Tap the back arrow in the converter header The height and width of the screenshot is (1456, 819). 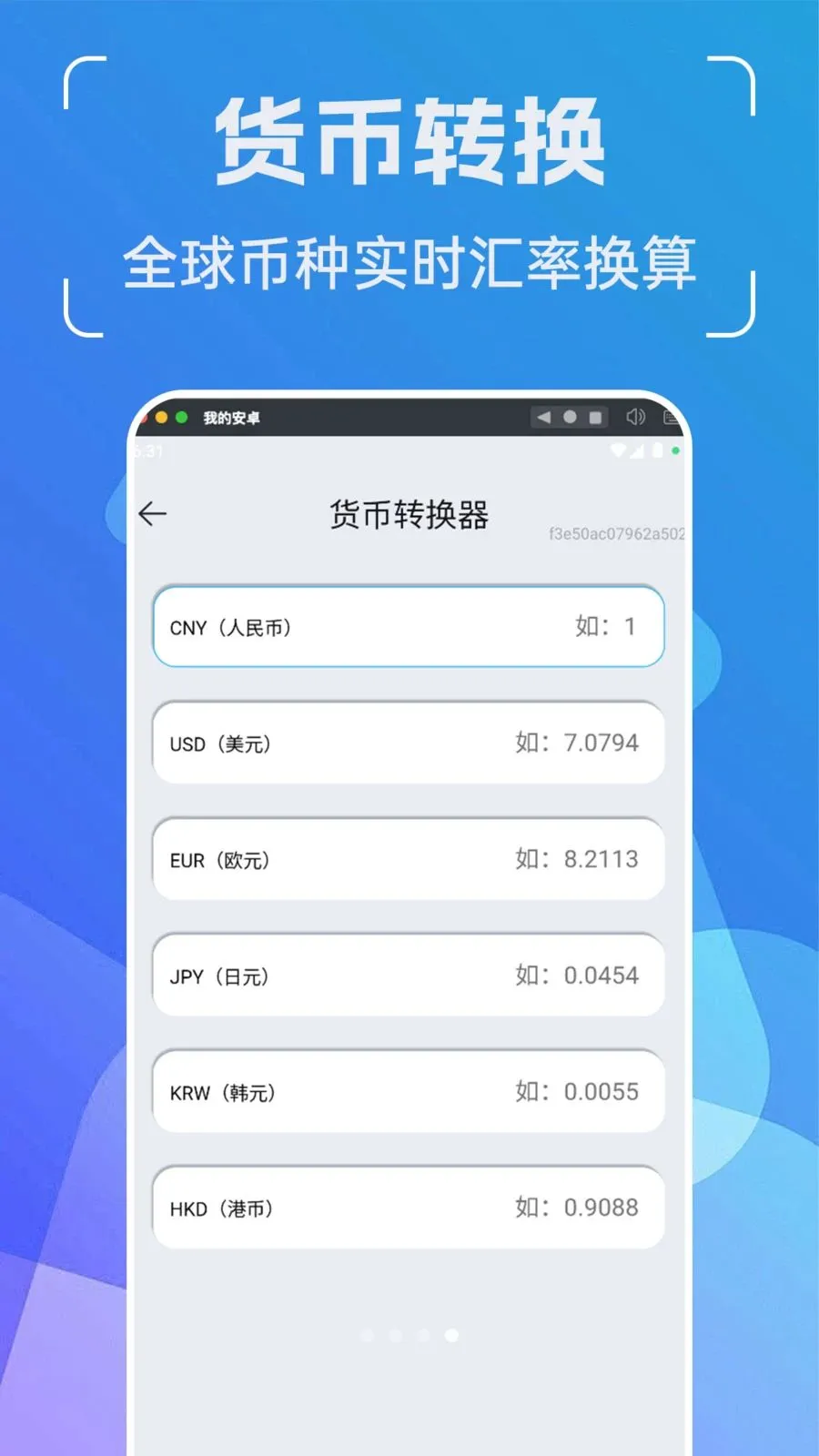coord(154,513)
